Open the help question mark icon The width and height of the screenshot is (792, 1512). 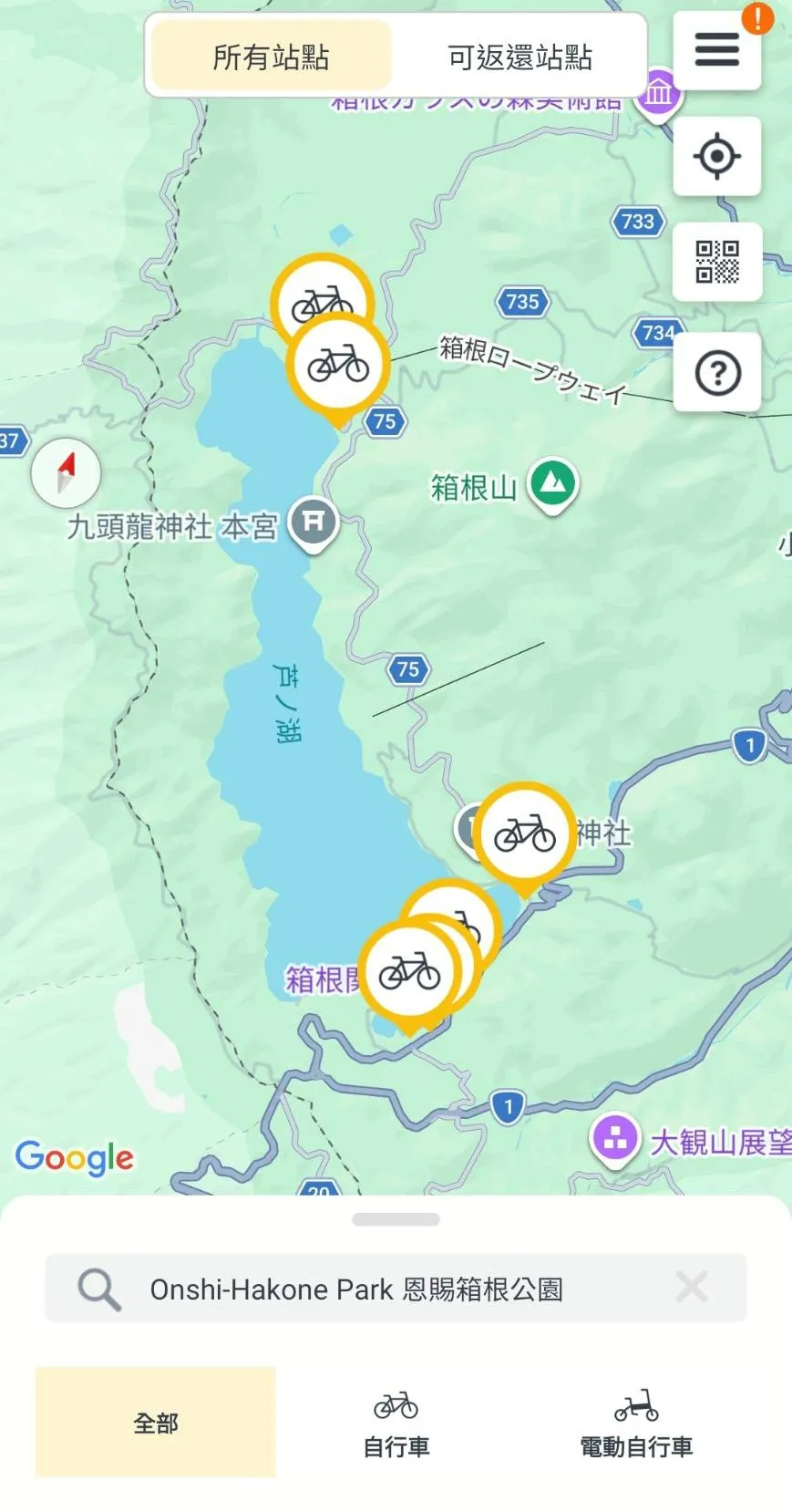(717, 372)
